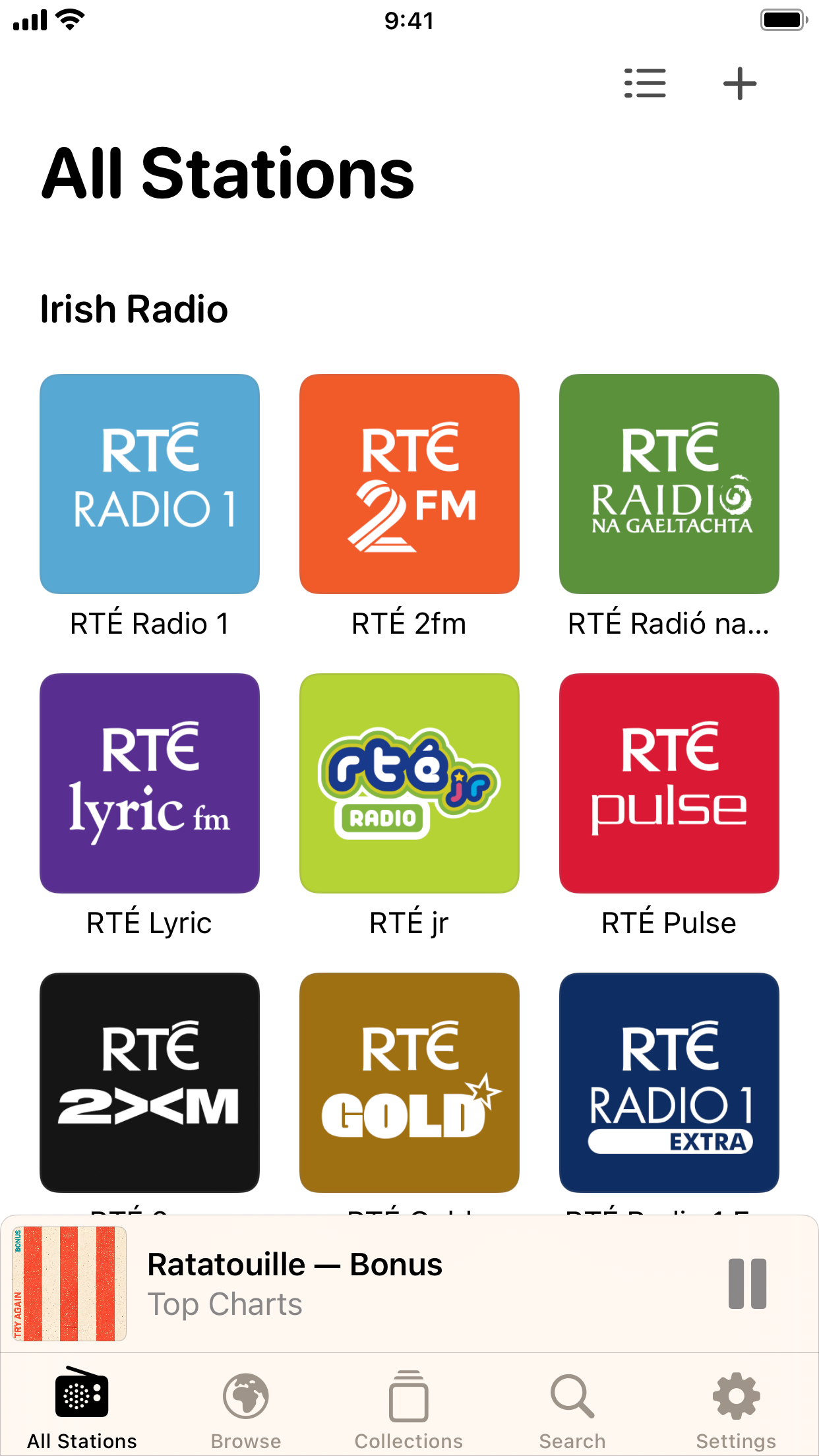
Task: Pause the Ratatouille — Bonus playback
Action: (747, 1284)
